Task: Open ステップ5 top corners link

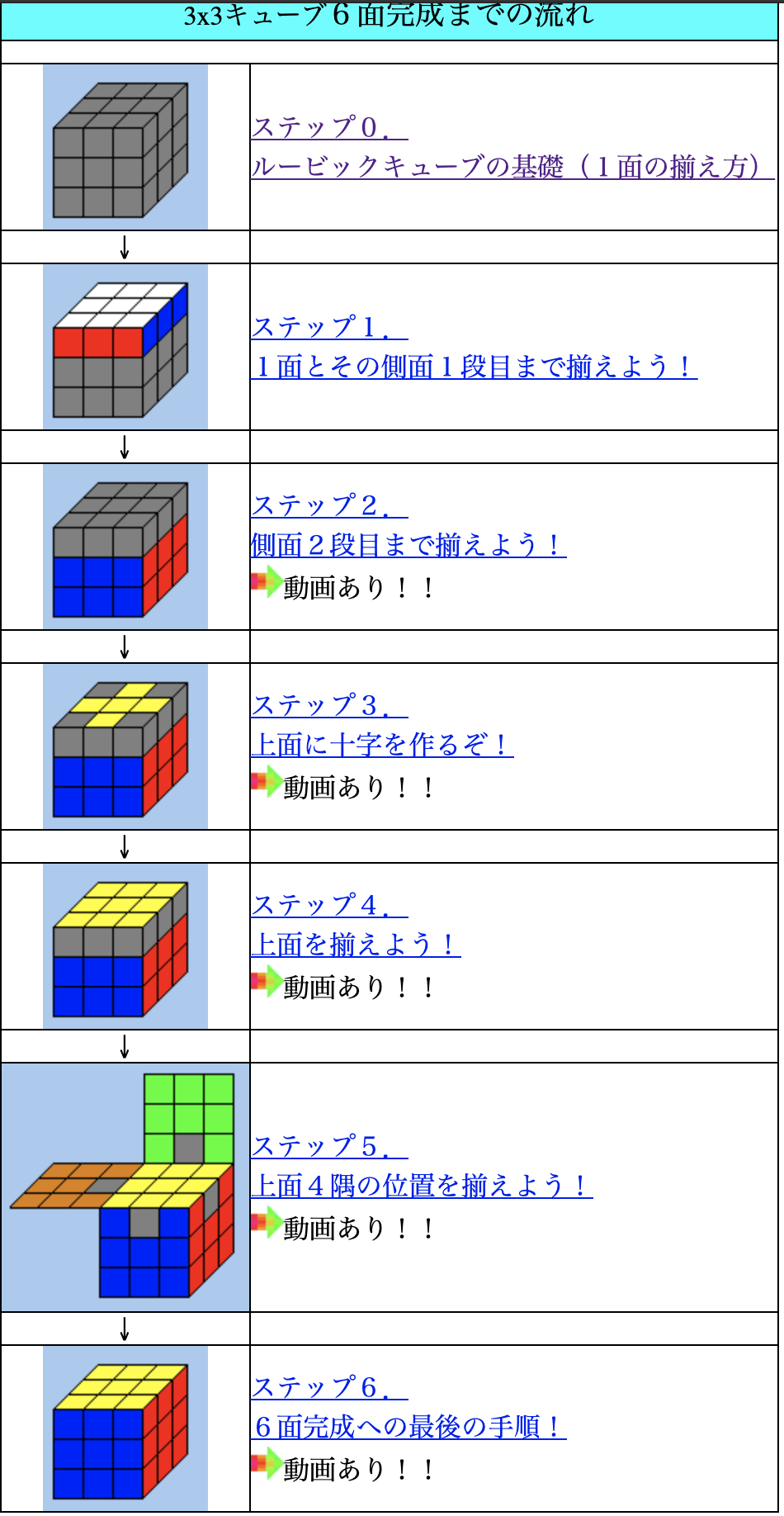Action: point(422,1166)
